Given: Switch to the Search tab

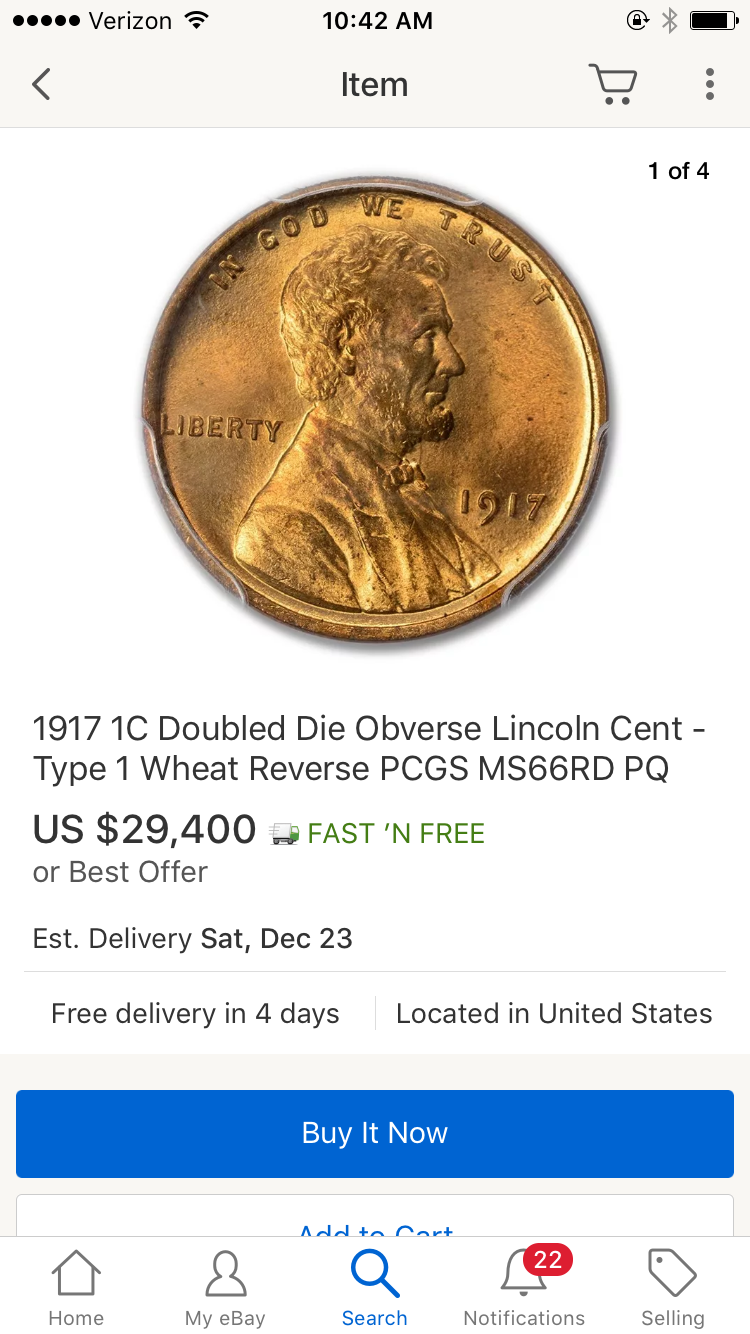Looking at the screenshot, I should pos(375,1288).
